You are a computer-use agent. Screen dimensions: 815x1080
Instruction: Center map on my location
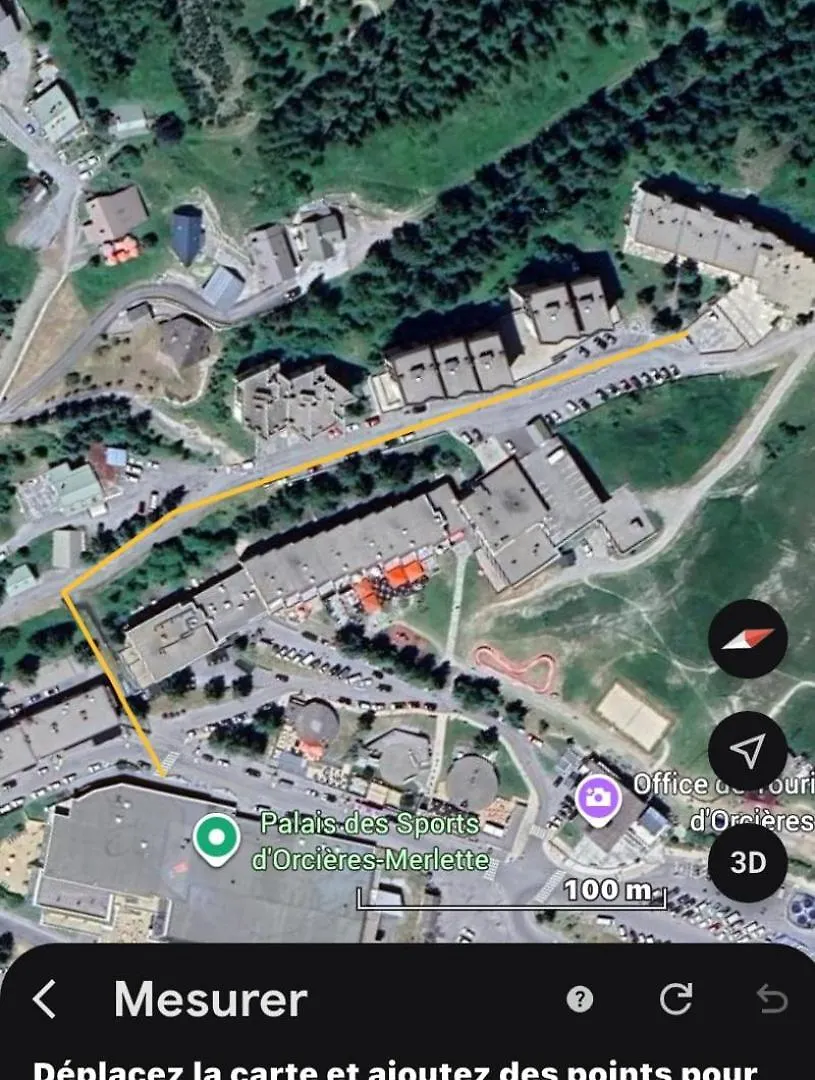click(x=747, y=750)
